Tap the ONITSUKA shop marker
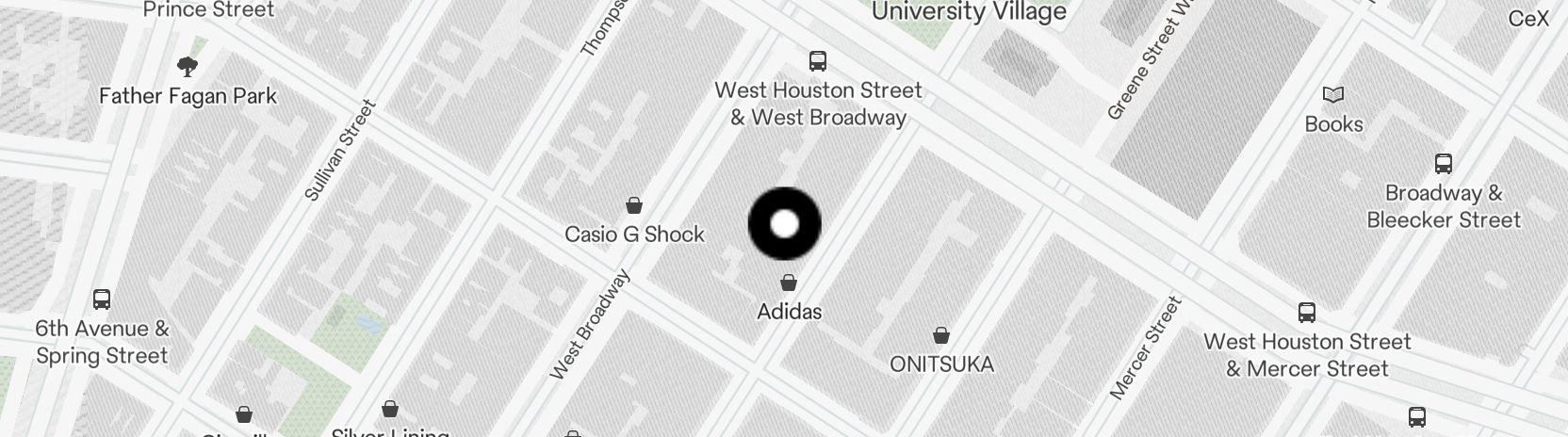Screen dimensions: 1568x437 point(940,335)
